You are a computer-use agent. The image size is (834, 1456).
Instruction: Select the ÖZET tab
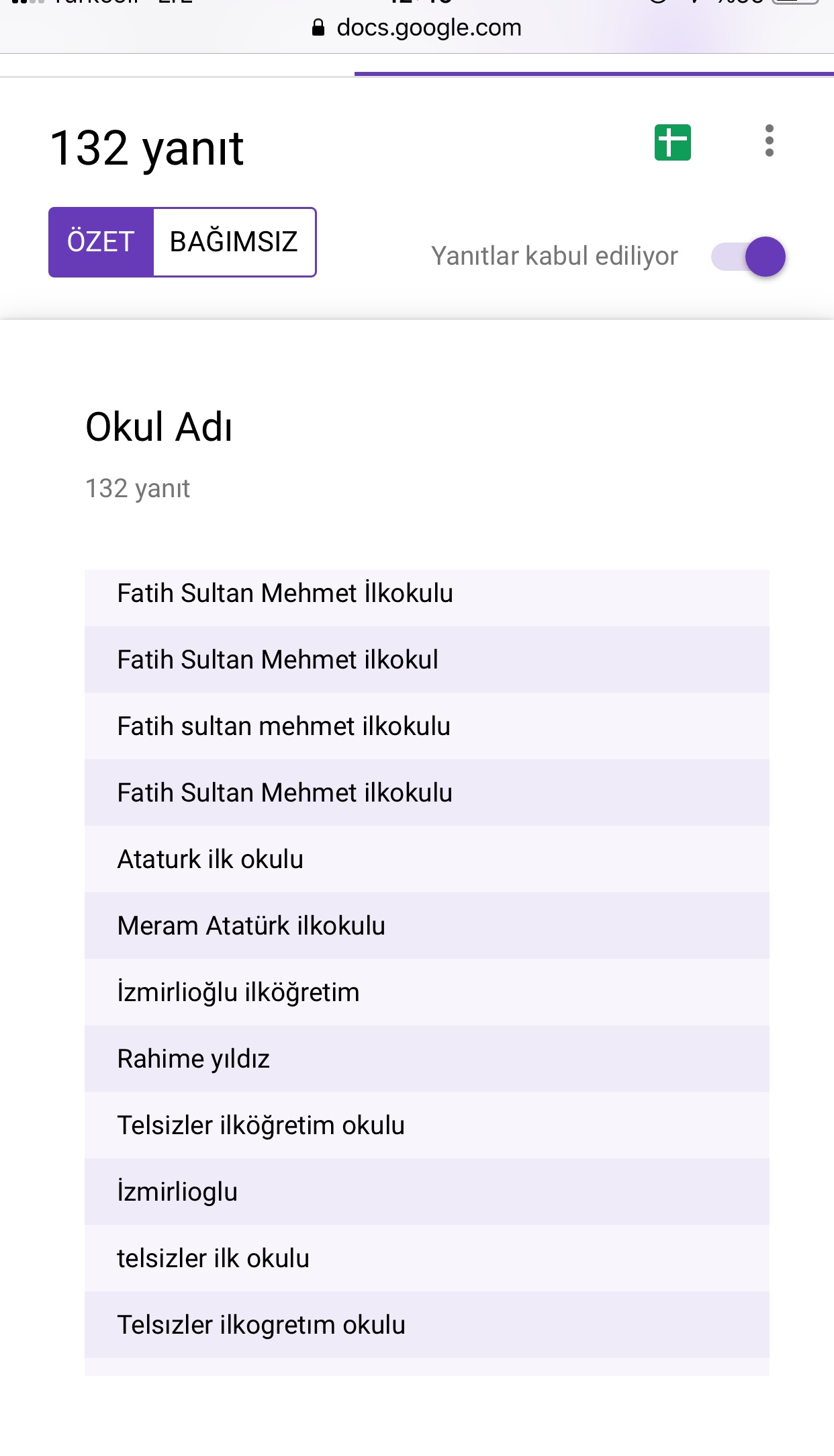coord(101,242)
